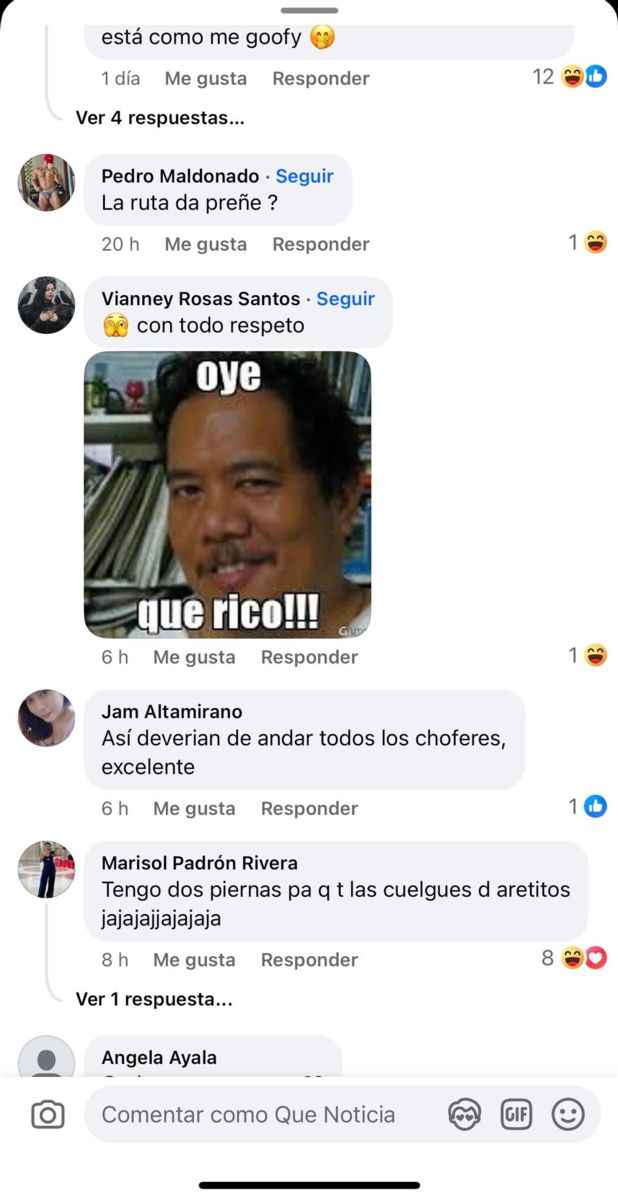Viewport: 618px width, 1200px height.
Task: View reactions on Marisol's comment
Action: click(576, 959)
